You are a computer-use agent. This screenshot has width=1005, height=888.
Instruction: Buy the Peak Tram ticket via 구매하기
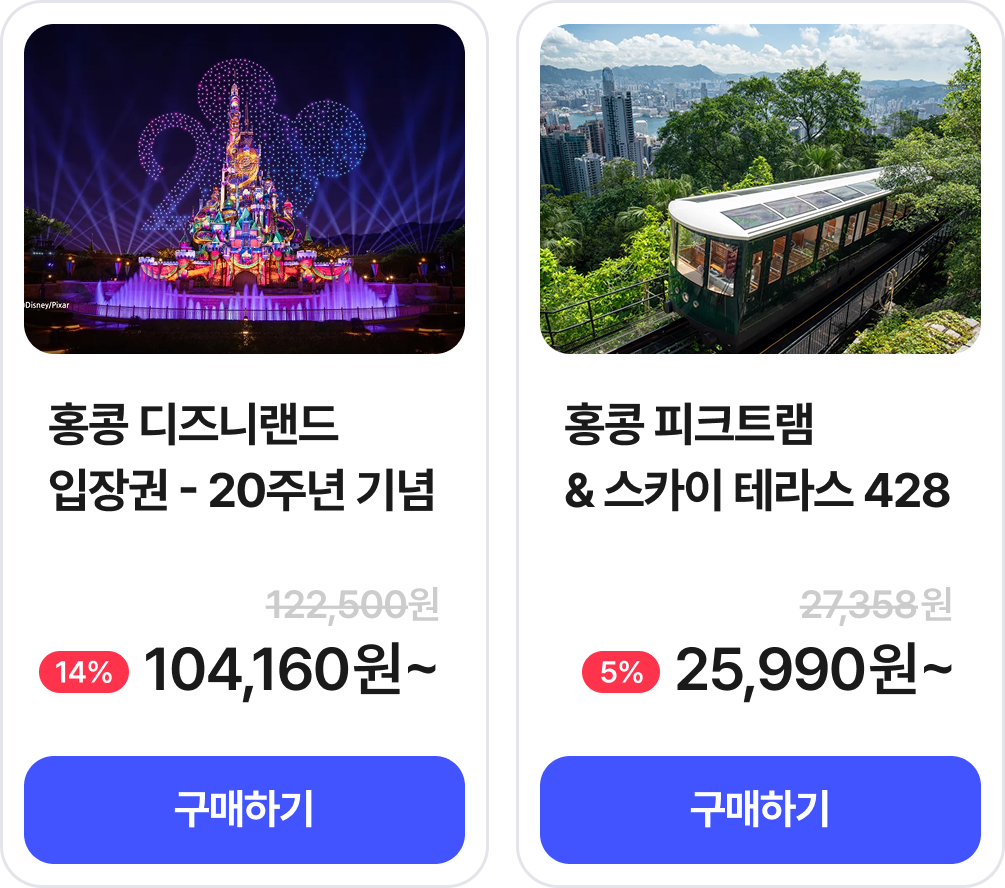(760, 809)
